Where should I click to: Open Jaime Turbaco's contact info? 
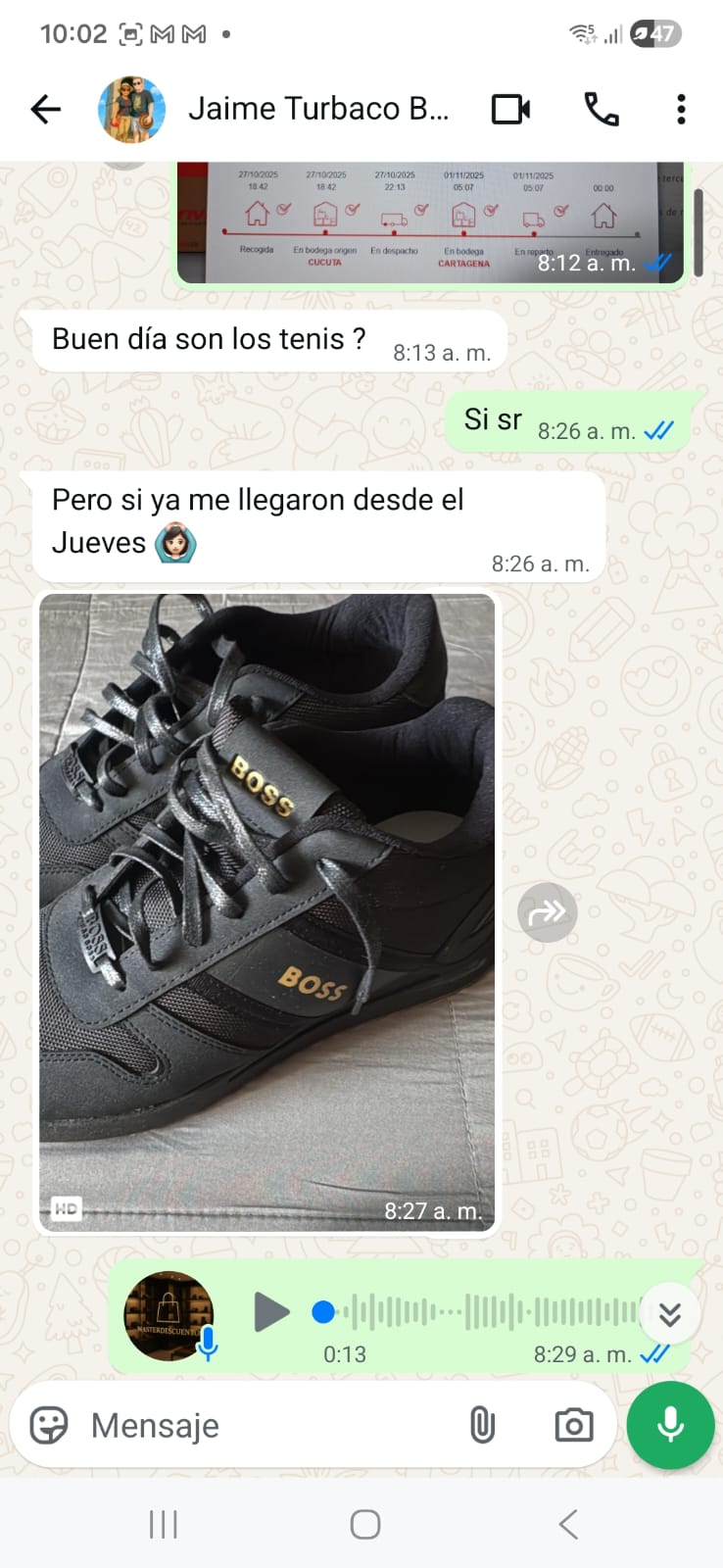click(x=317, y=109)
